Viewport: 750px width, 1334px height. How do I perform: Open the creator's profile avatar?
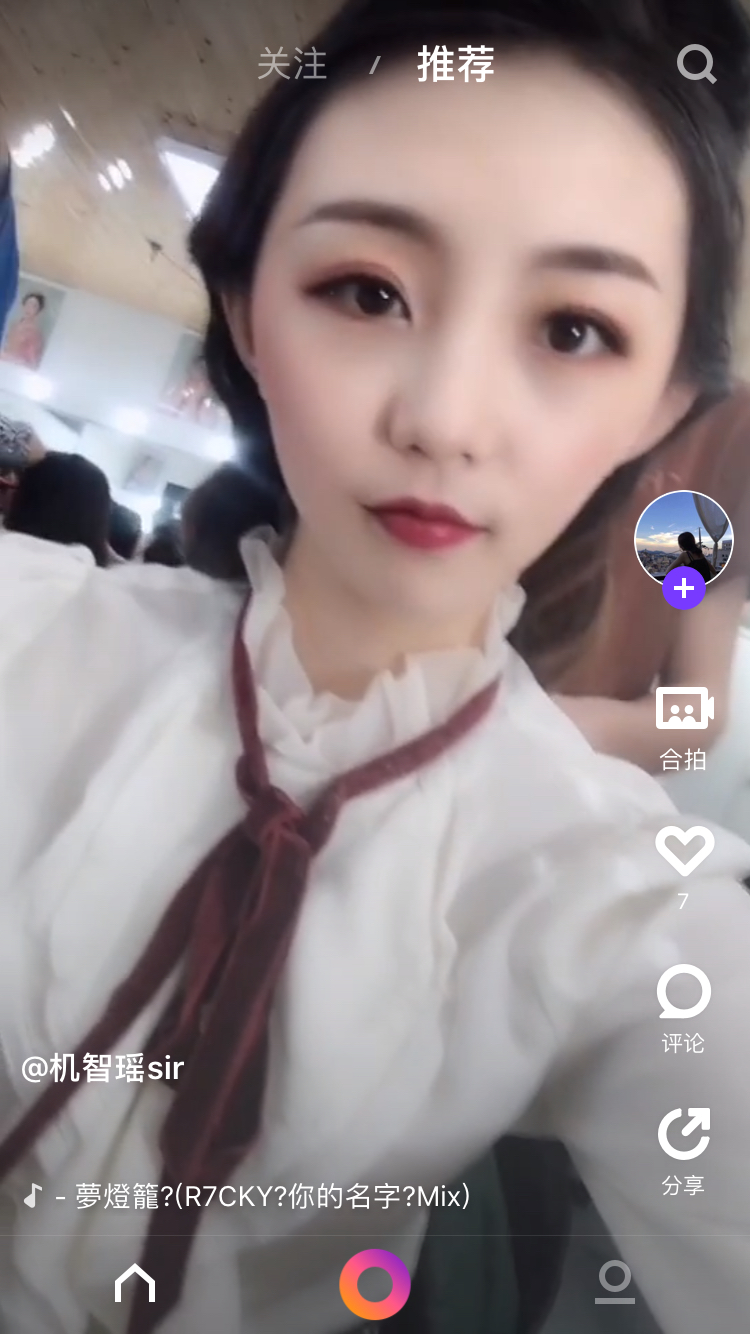tap(684, 540)
